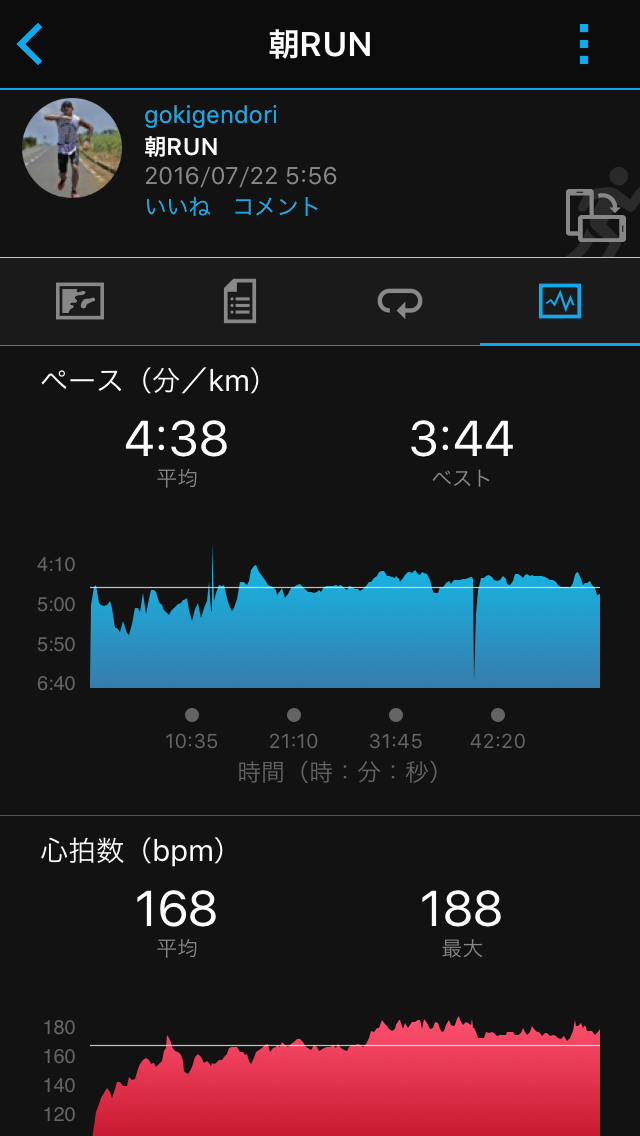Tap the いいね link to like the run
This screenshot has height=1136, width=640.
pos(178,207)
